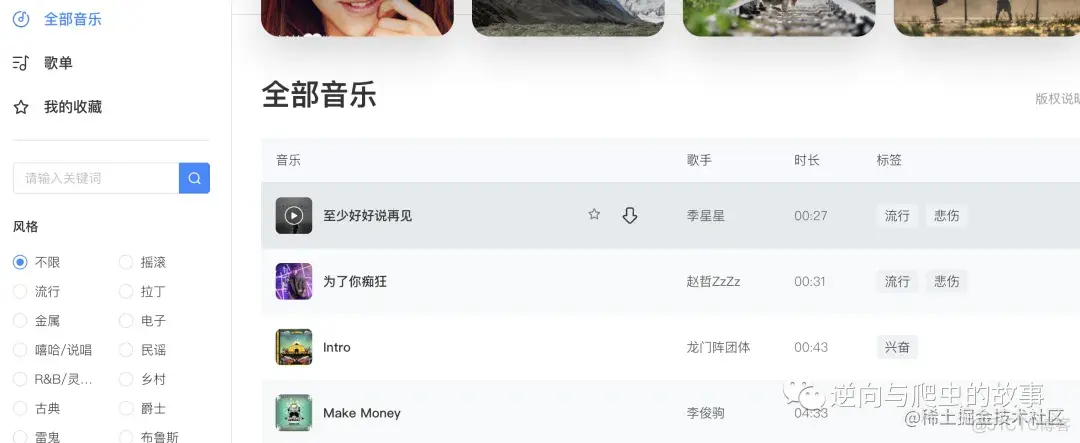The height and width of the screenshot is (443, 1080).
Task: Open the track Intro
Action: point(337,347)
